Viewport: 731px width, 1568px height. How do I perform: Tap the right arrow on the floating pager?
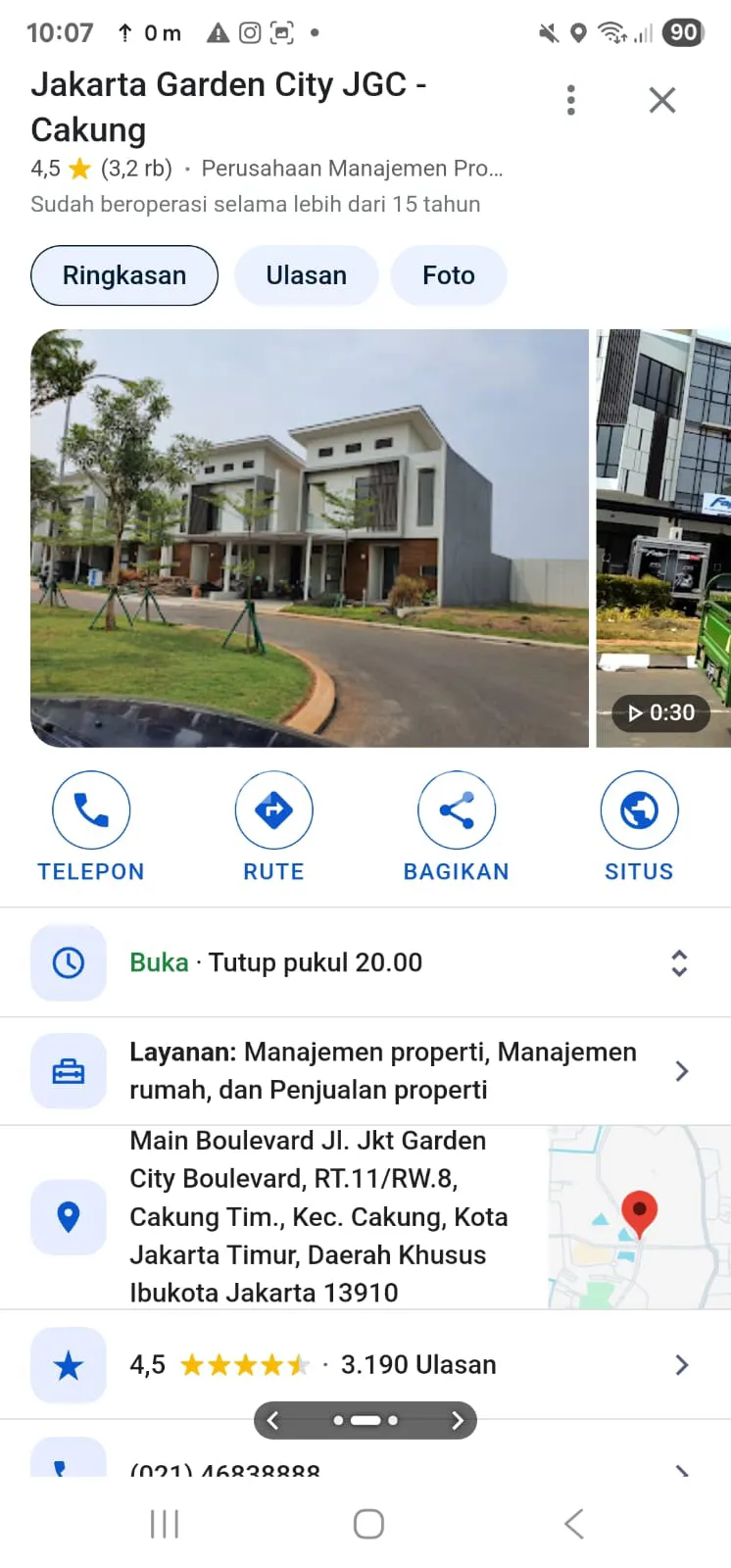pos(457,1420)
